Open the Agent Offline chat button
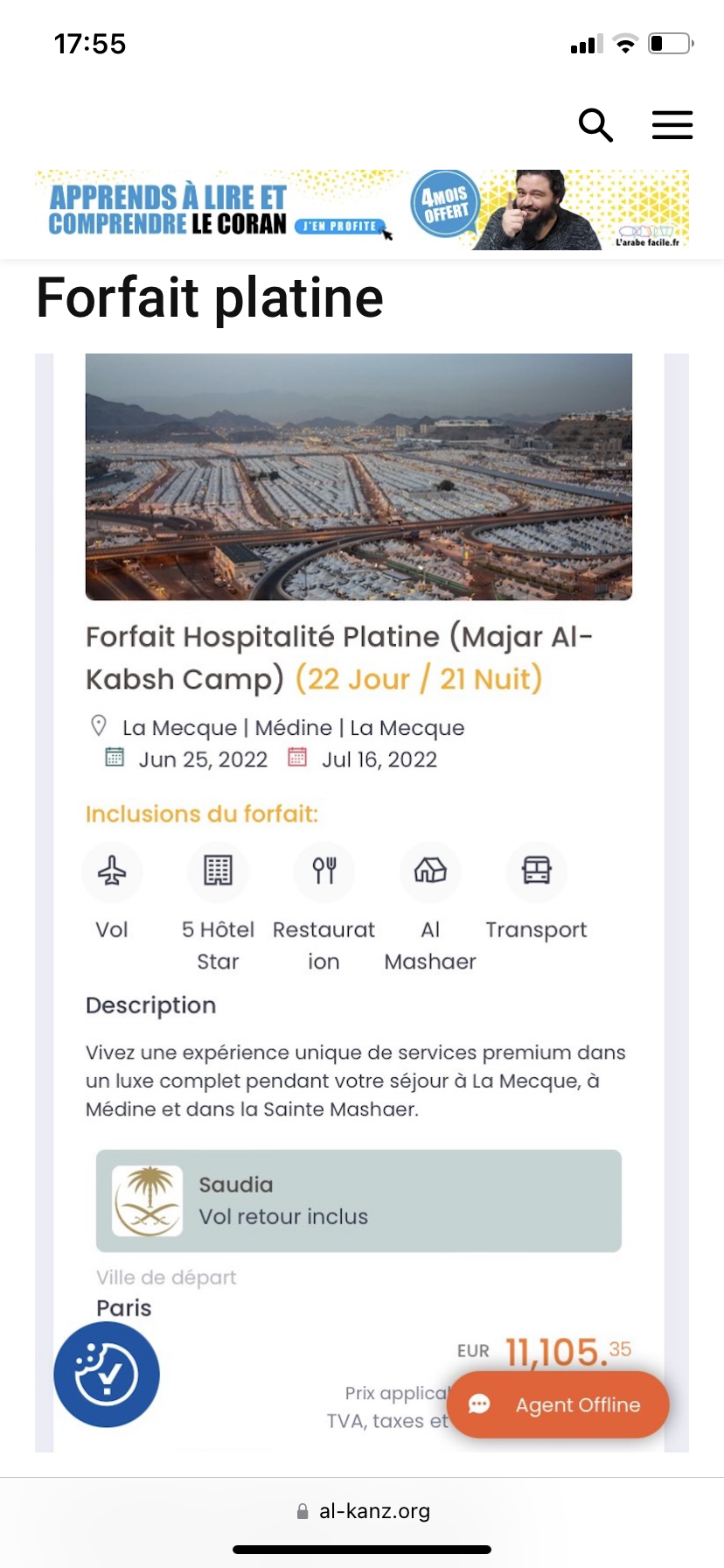 pos(559,1404)
